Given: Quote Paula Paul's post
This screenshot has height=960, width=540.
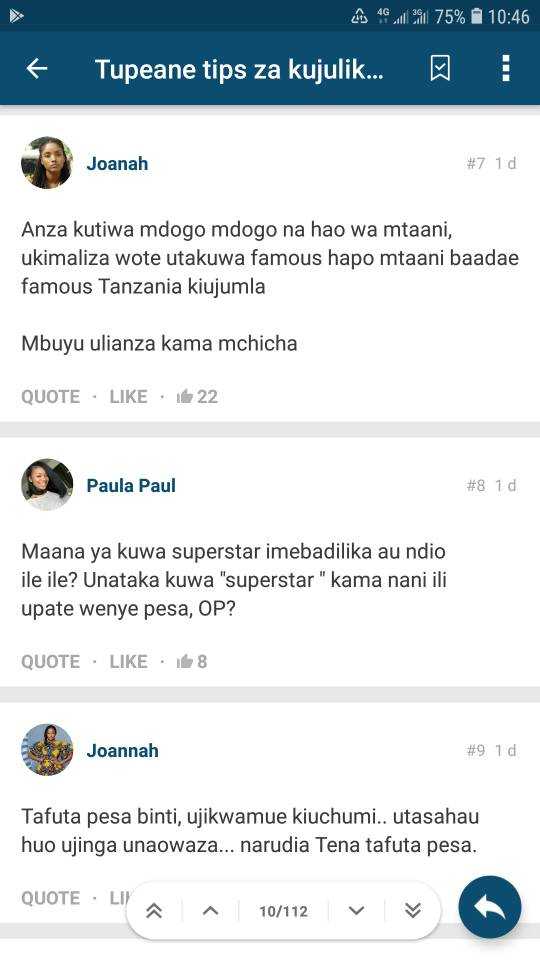Looking at the screenshot, I should [51, 662].
